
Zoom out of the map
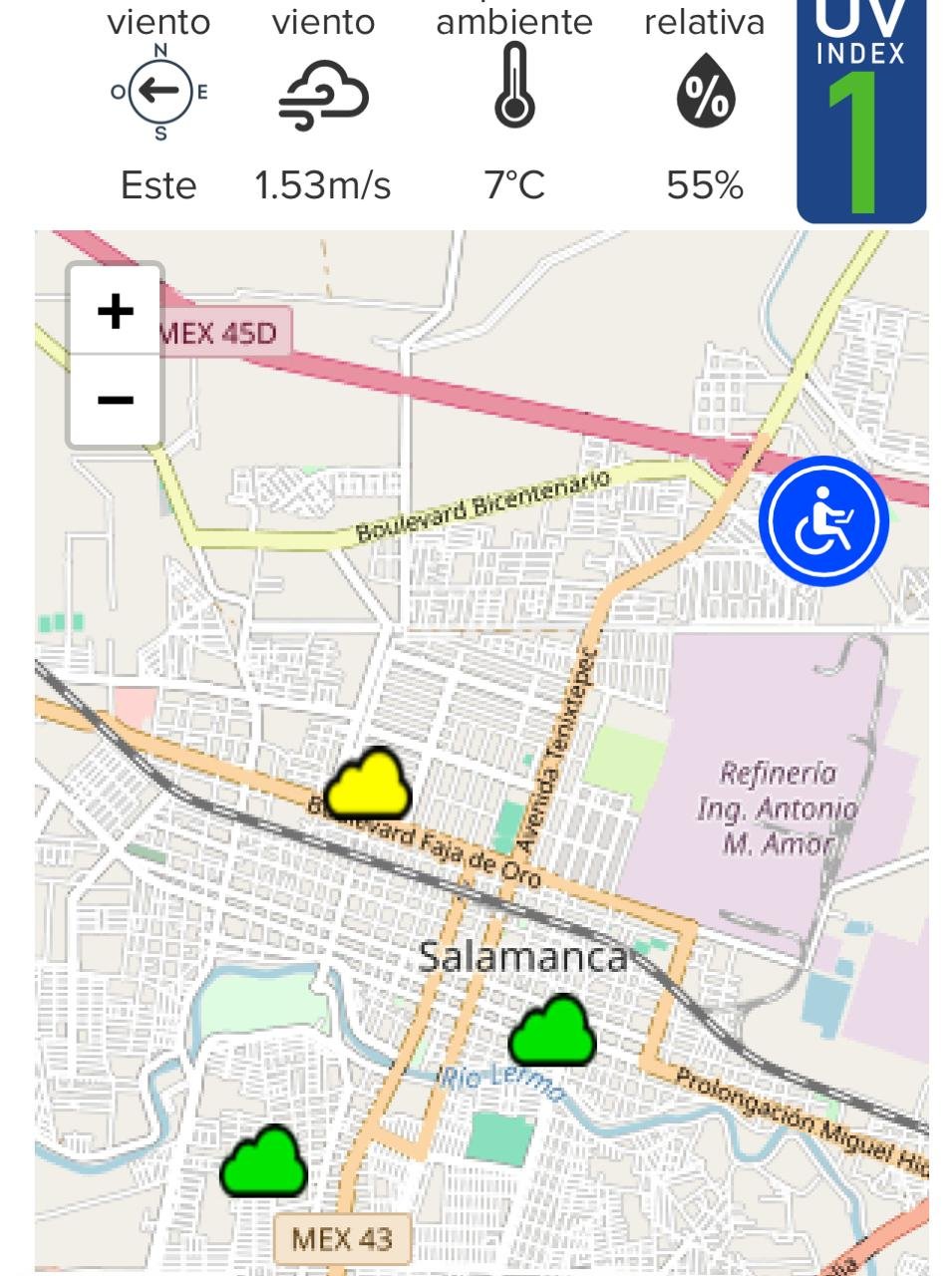tap(116, 401)
